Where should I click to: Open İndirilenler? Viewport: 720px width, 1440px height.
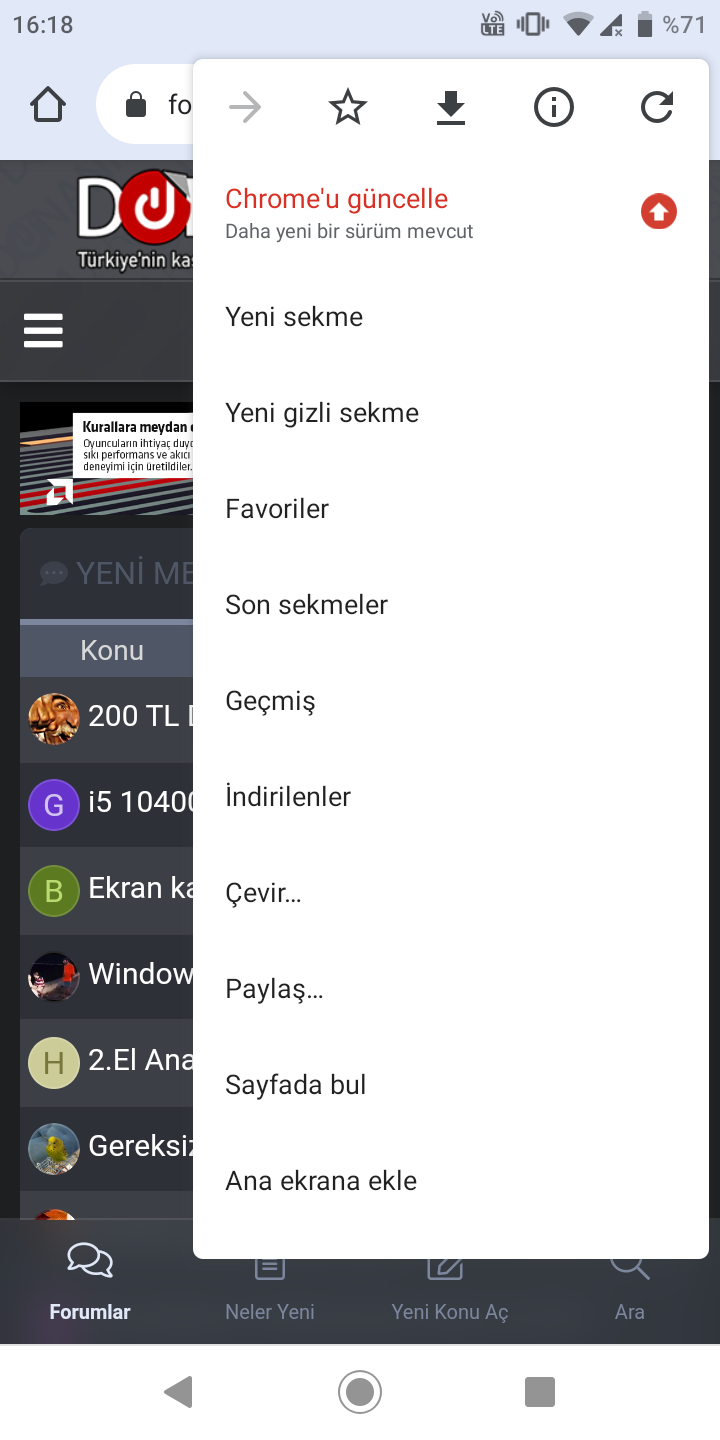(289, 796)
